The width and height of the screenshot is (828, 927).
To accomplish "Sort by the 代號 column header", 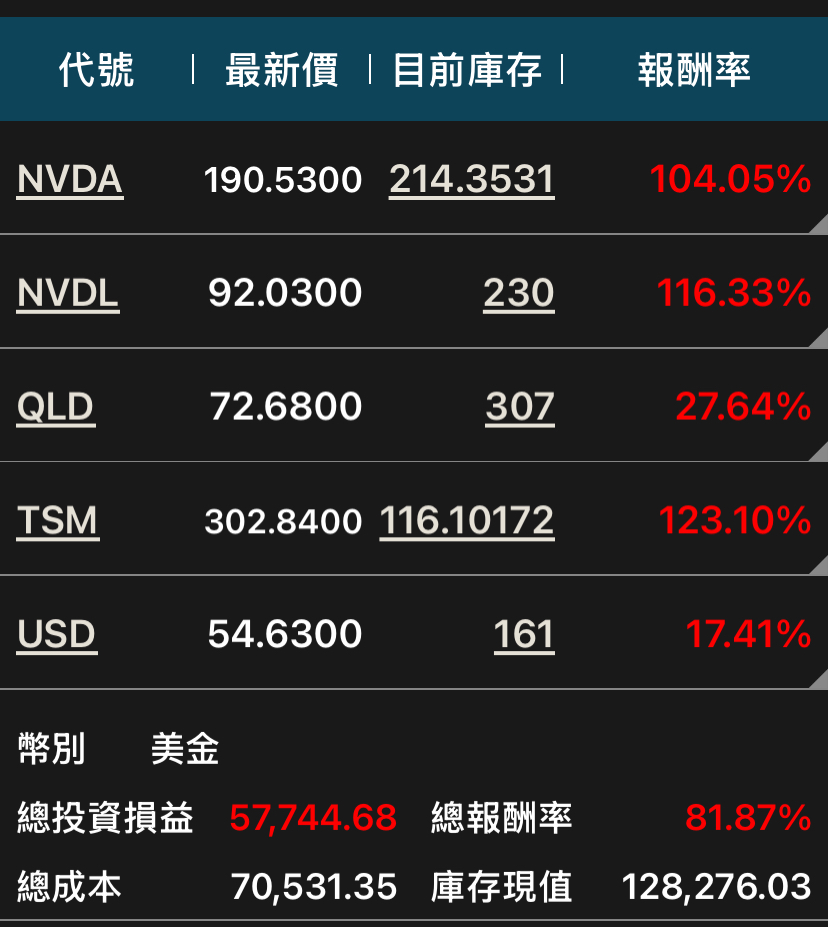I will tap(96, 71).
